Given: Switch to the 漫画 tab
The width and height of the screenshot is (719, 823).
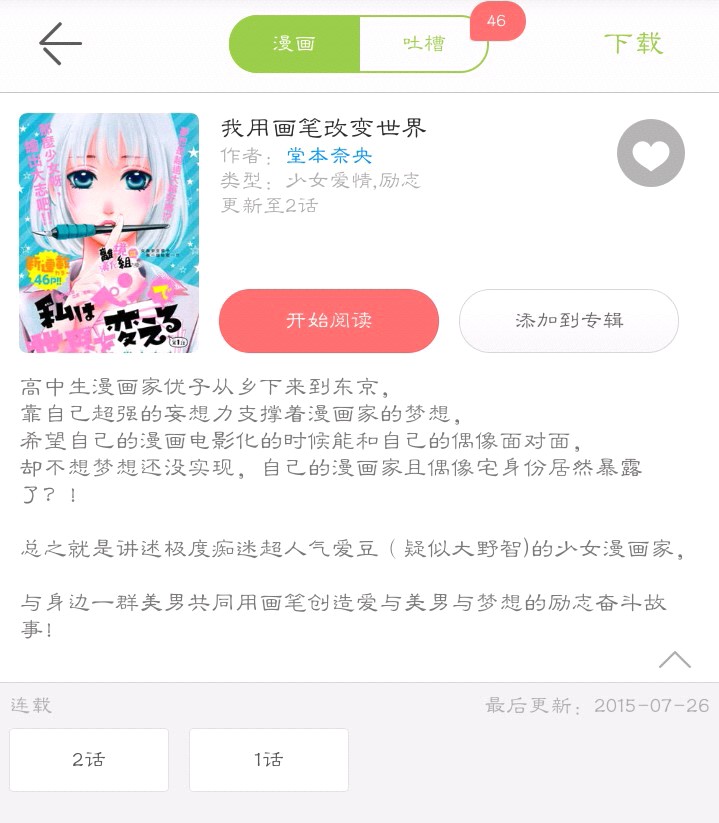Looking at the screenshot, I should click(294, 44).
